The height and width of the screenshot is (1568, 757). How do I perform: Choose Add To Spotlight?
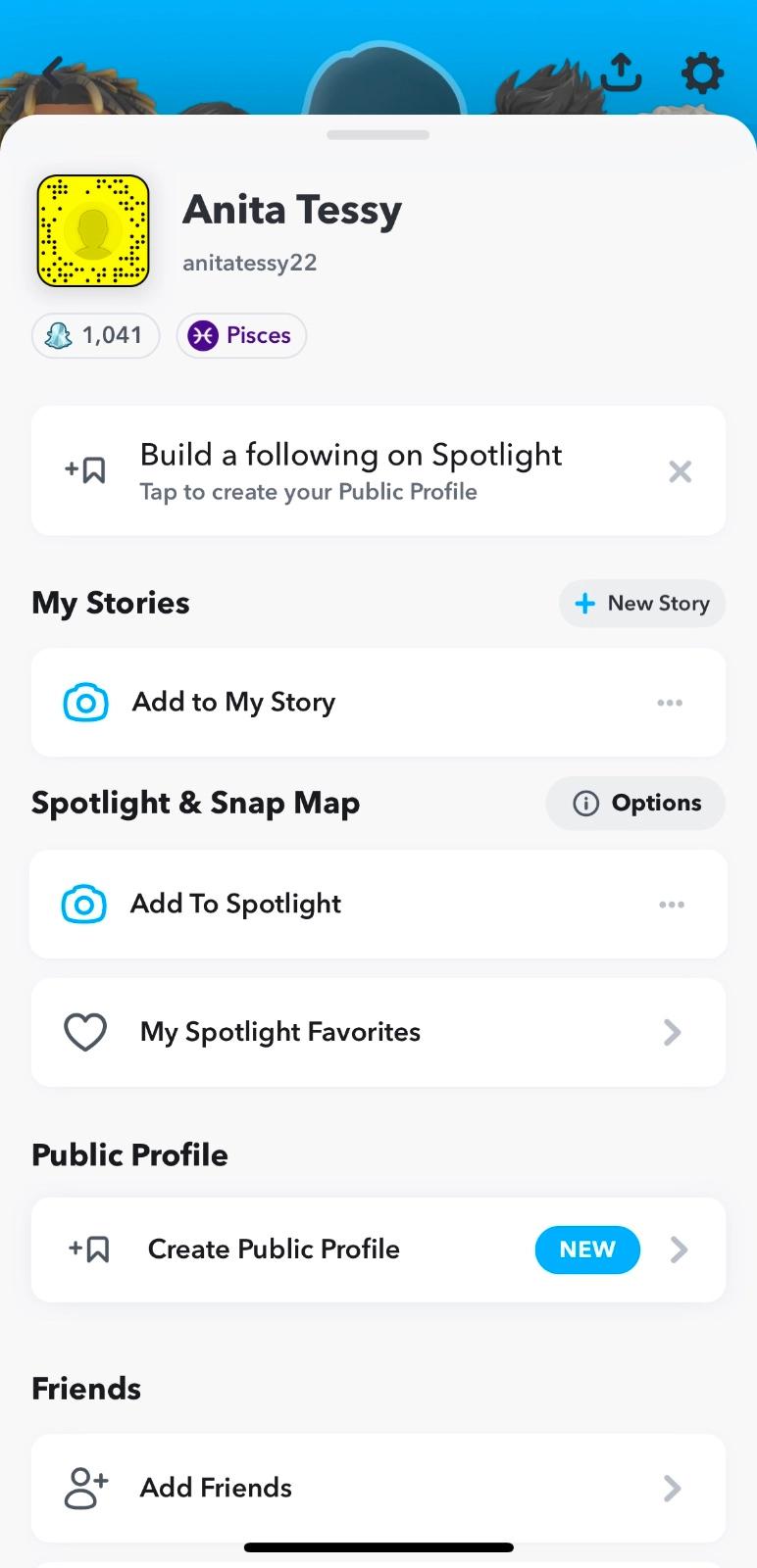pyautogui.click(x=236, y=905)
